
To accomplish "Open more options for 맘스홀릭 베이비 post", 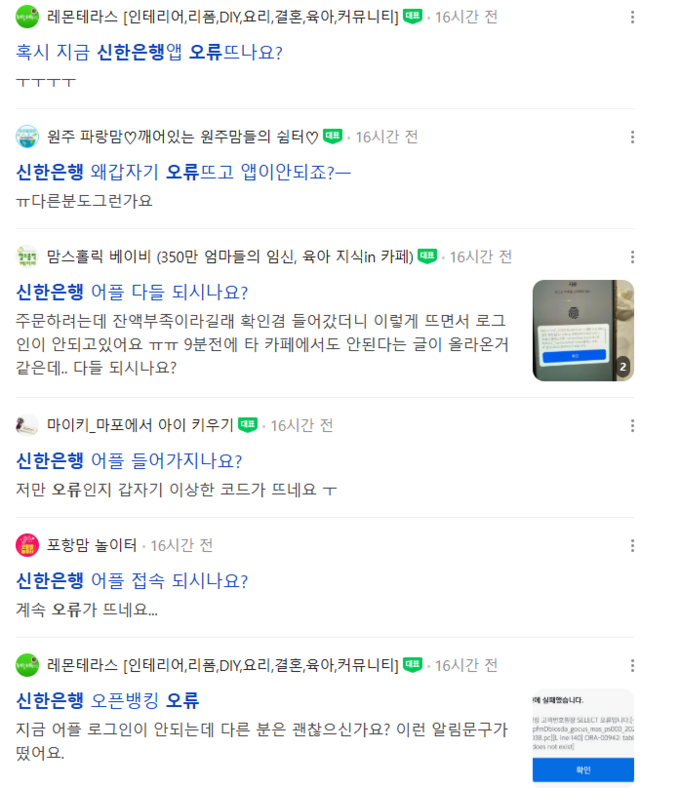I will pos(632,257).
